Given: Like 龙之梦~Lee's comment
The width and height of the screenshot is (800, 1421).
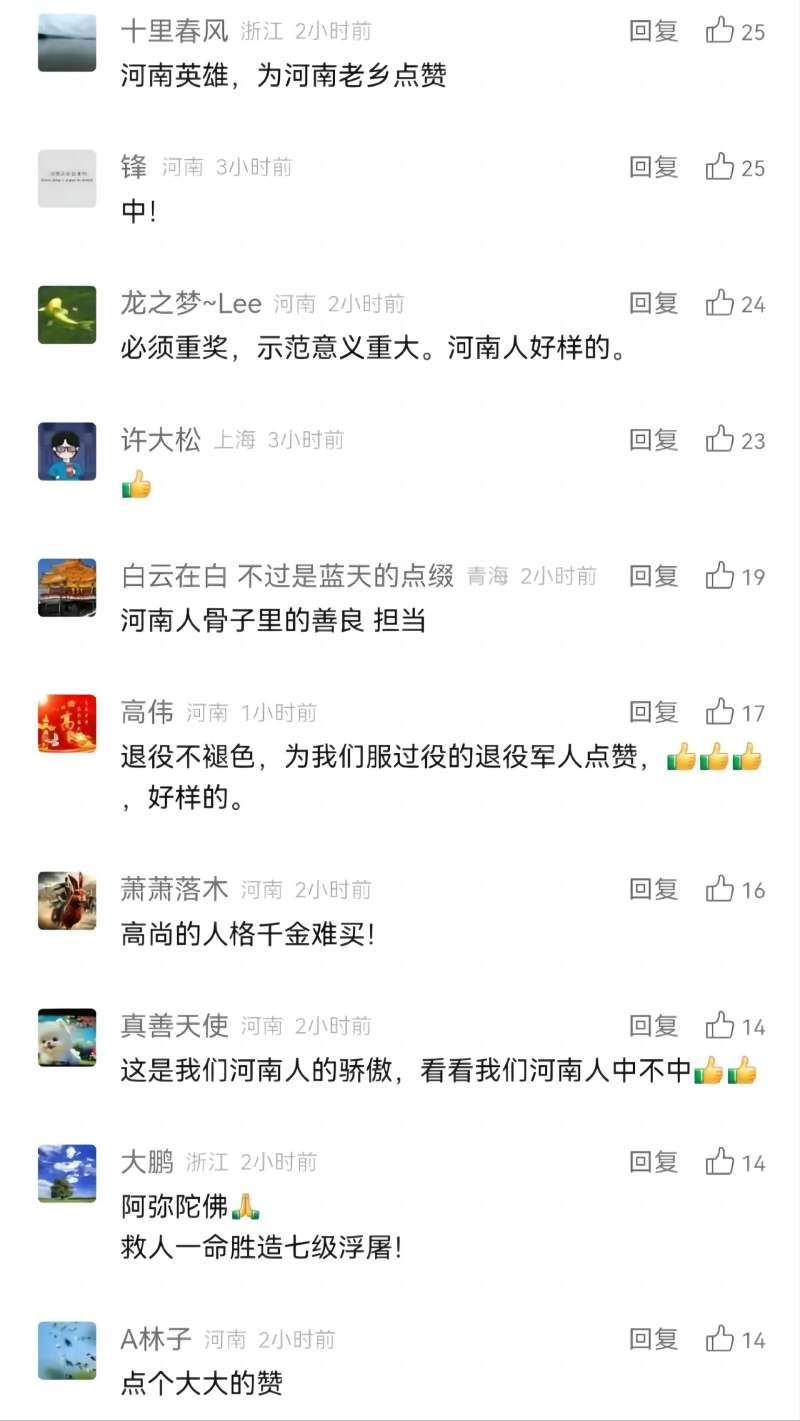Looking at the screenshot, I should (721, 303).
